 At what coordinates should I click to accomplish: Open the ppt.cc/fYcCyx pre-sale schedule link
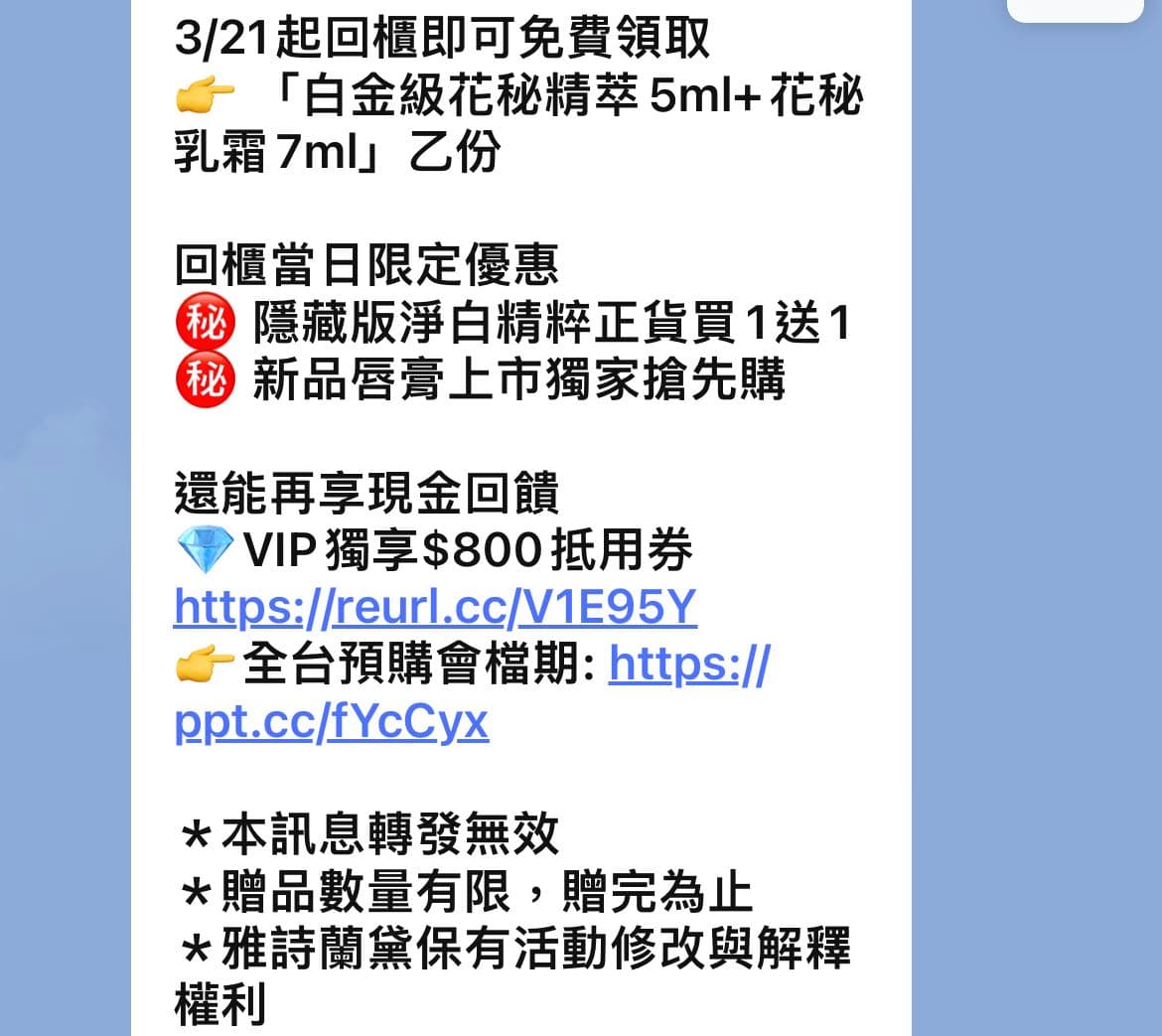[x=331, y=723]
